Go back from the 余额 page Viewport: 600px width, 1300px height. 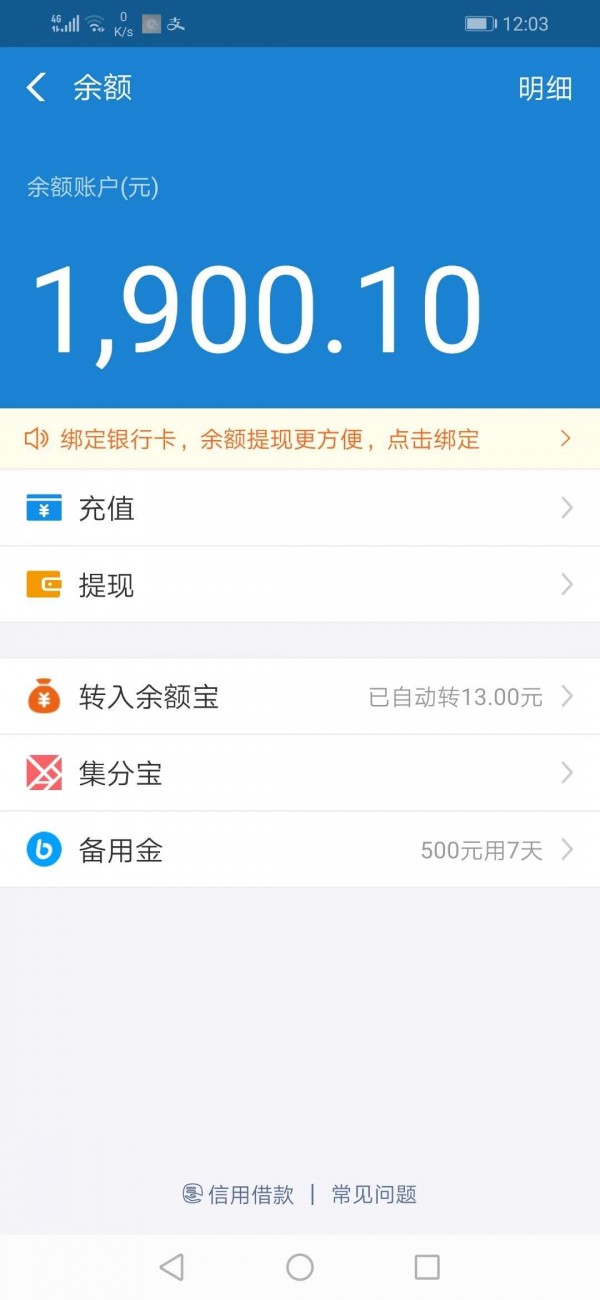(36, 88)
